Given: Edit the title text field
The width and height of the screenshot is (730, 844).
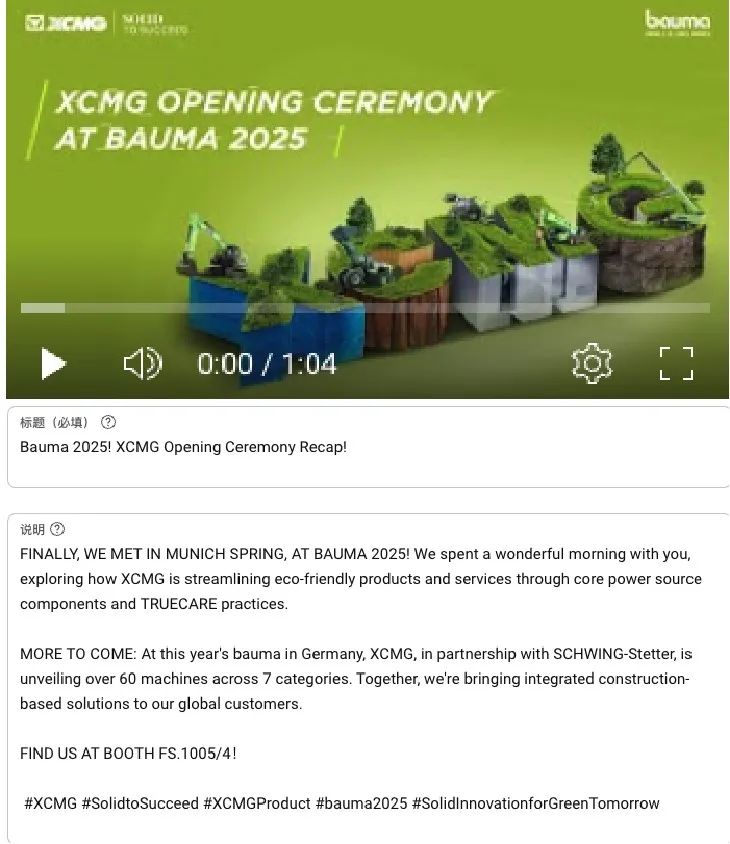Looking at the screenshot, I should (365, 447).
